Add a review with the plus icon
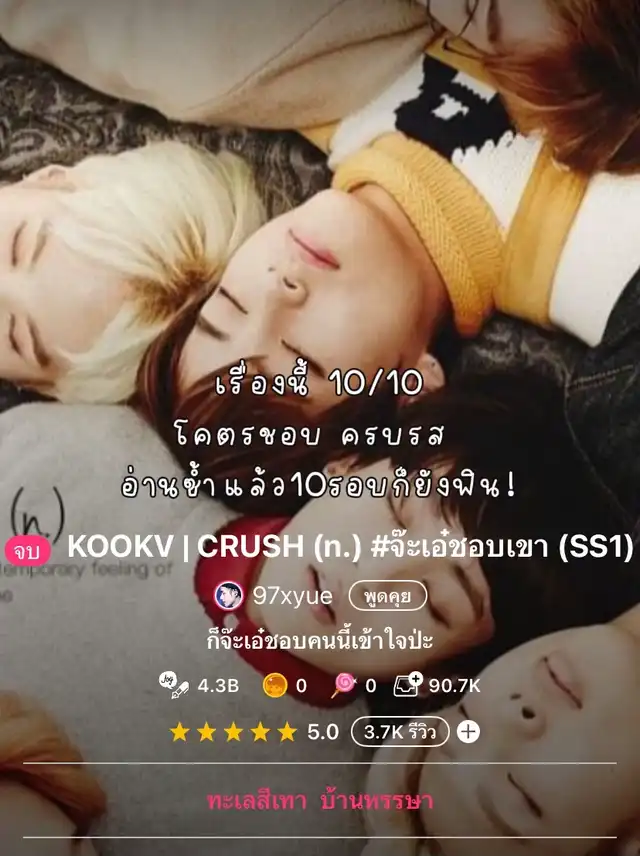640x856 pixels. coord(468,732)
